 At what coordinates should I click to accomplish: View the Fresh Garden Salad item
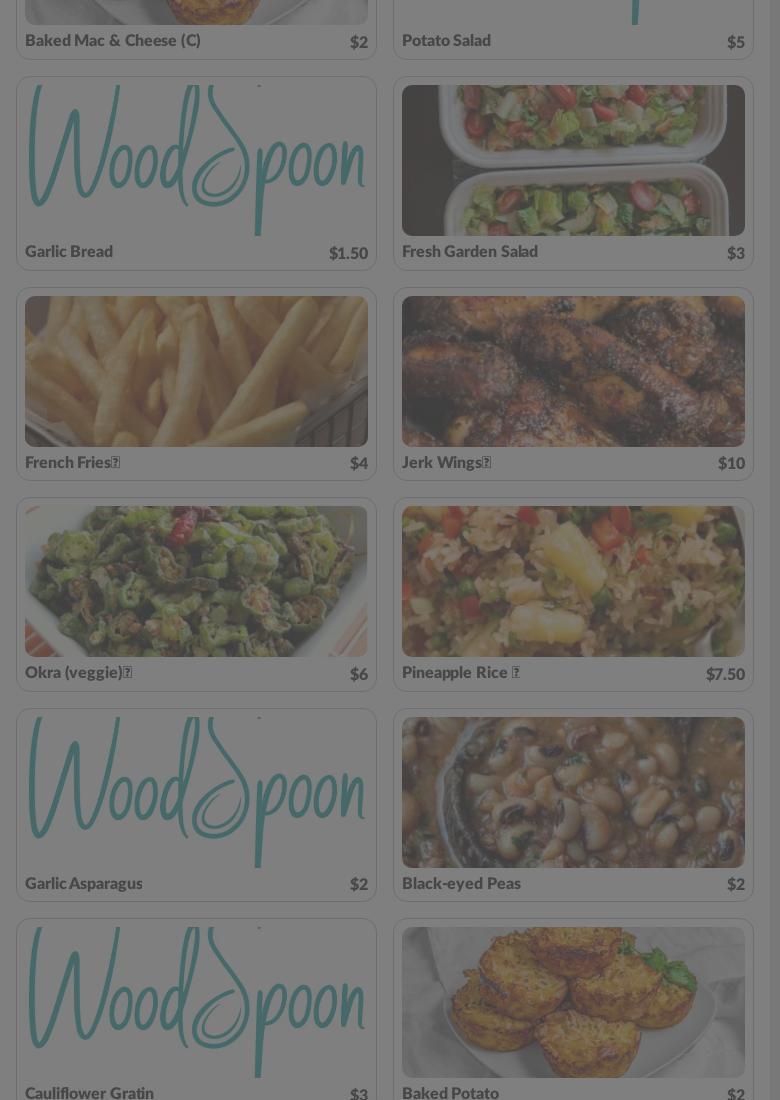click(x=573, y=173)
